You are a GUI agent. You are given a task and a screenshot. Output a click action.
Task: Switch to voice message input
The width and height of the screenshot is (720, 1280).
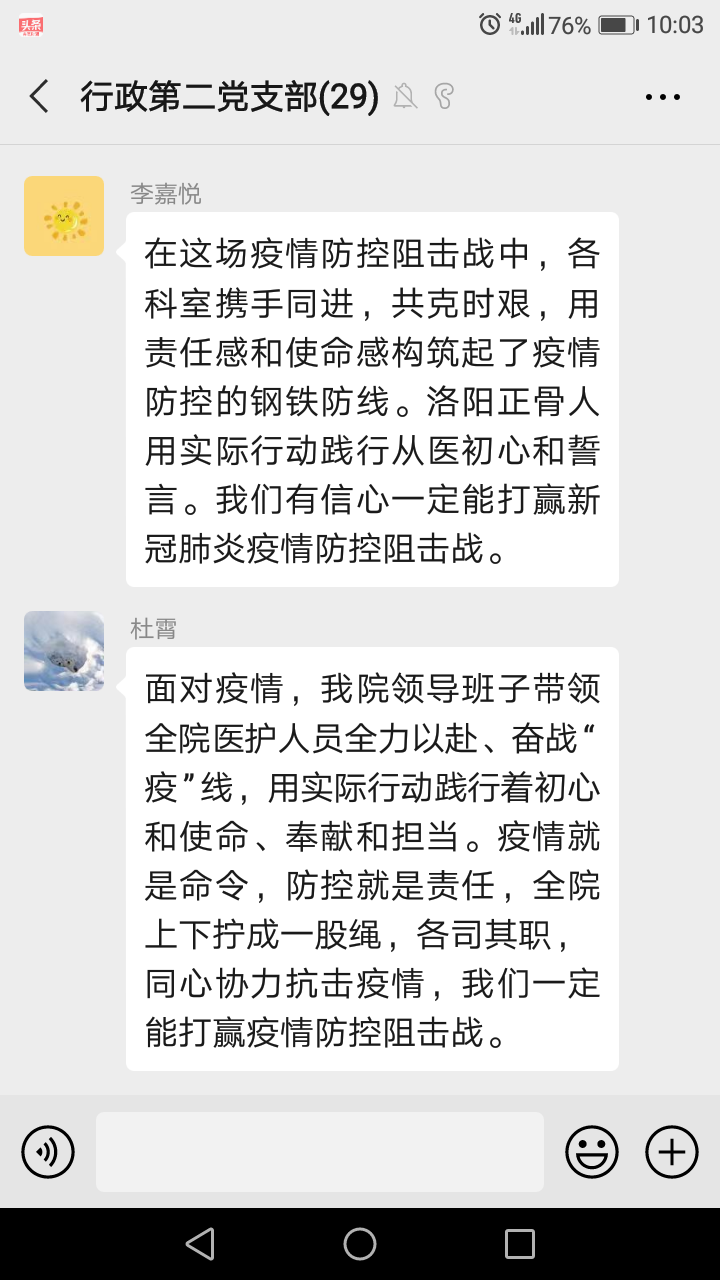pyautogui.click(x=48, y=1152)
